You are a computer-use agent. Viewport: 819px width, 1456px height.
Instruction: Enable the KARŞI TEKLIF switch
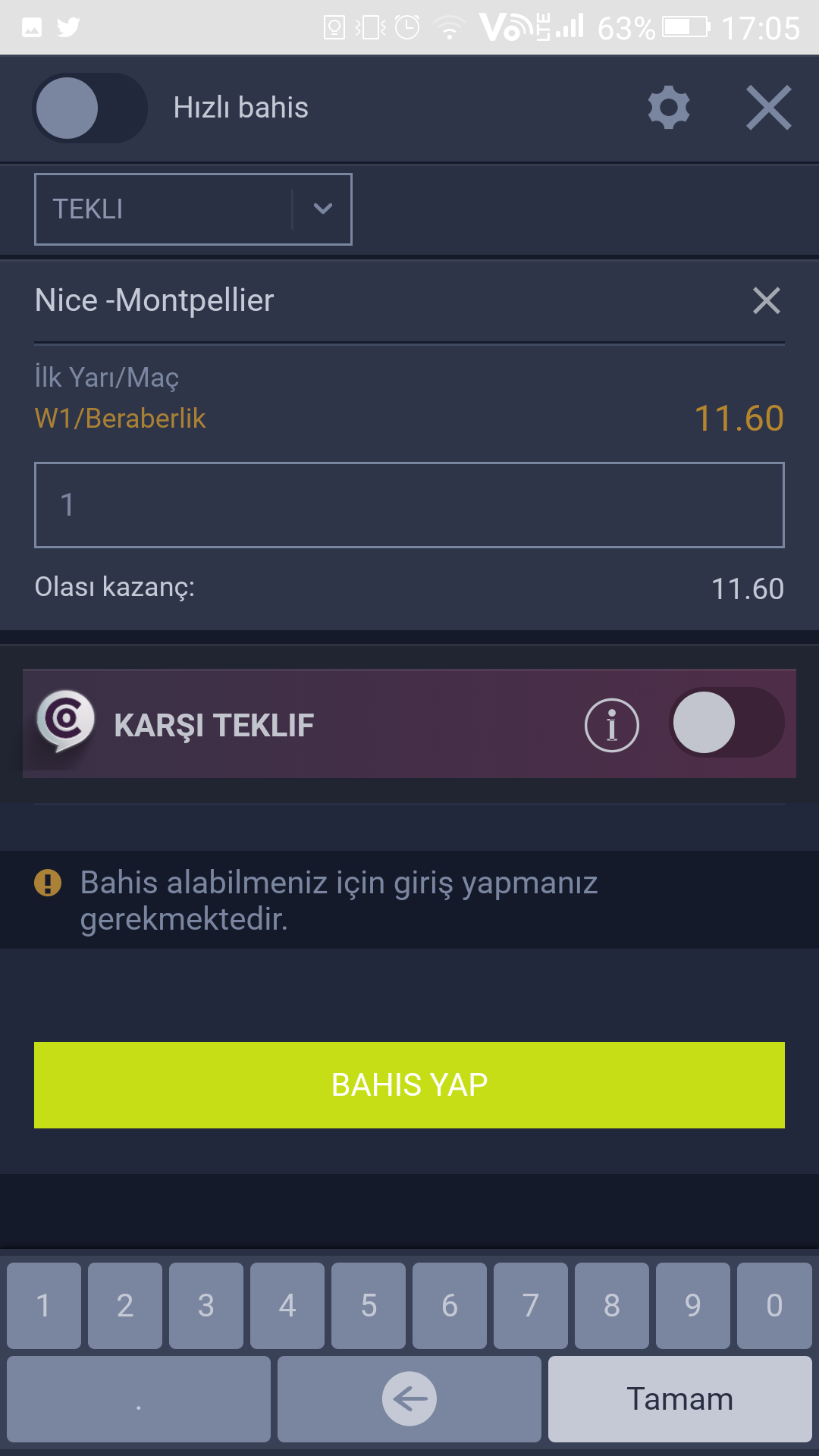(x=726, y=723)
